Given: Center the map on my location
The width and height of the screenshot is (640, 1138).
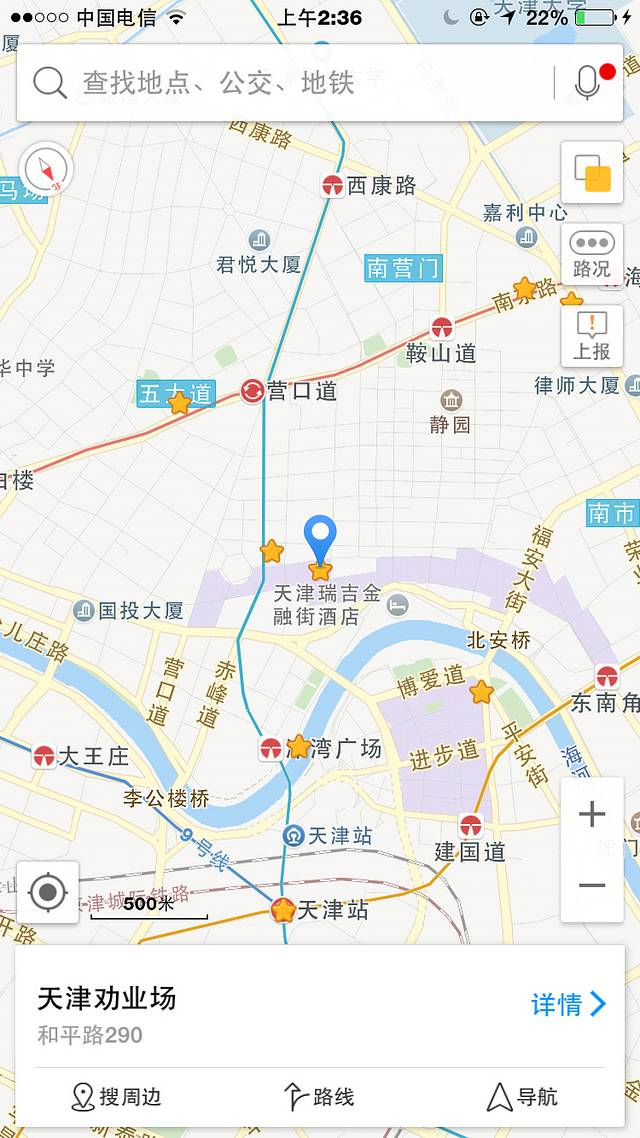Looking at the screenshot, I should click(x=48, y=892).
